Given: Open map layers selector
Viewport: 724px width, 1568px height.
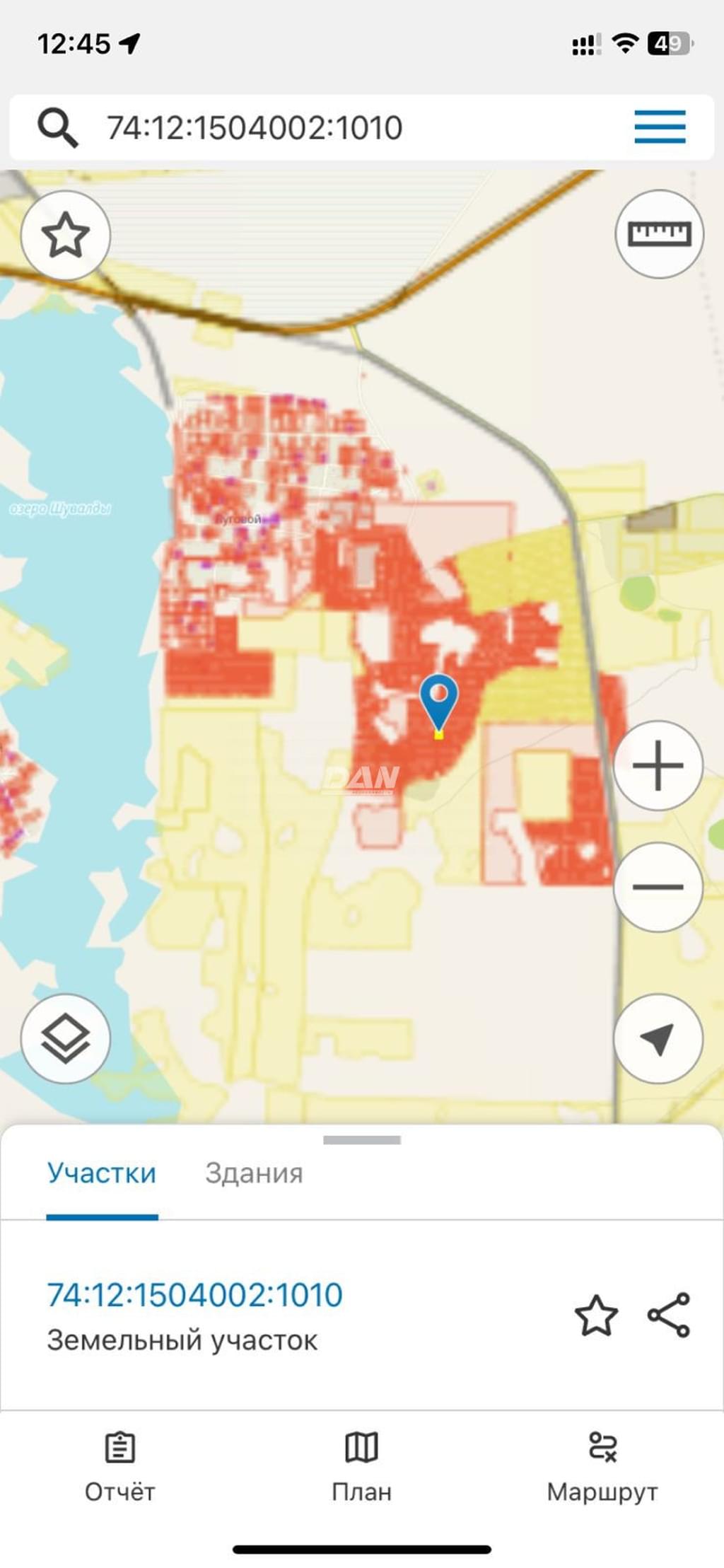Looking at the screenshot, I should click(x=66, y=1038).
